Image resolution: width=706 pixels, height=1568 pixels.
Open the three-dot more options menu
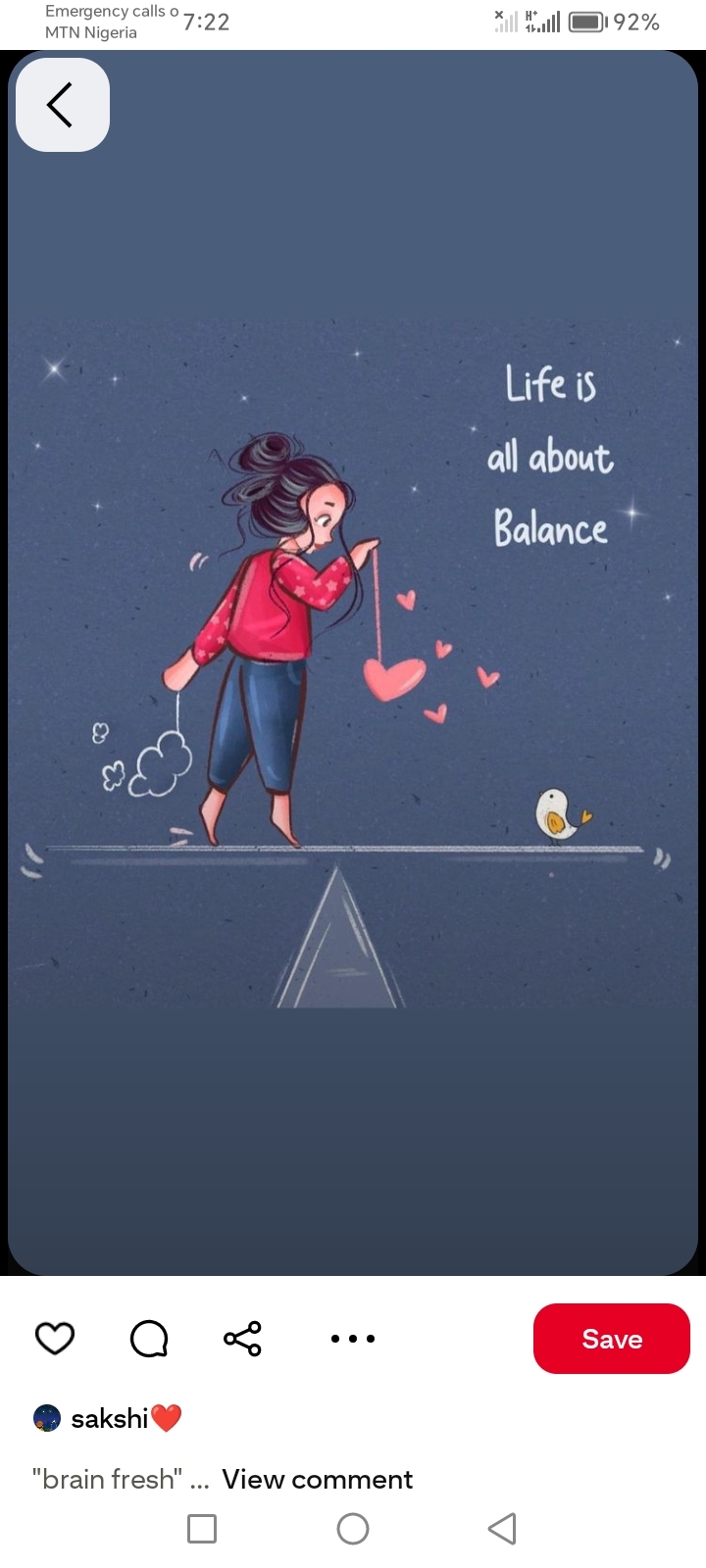coord(352,1338)
